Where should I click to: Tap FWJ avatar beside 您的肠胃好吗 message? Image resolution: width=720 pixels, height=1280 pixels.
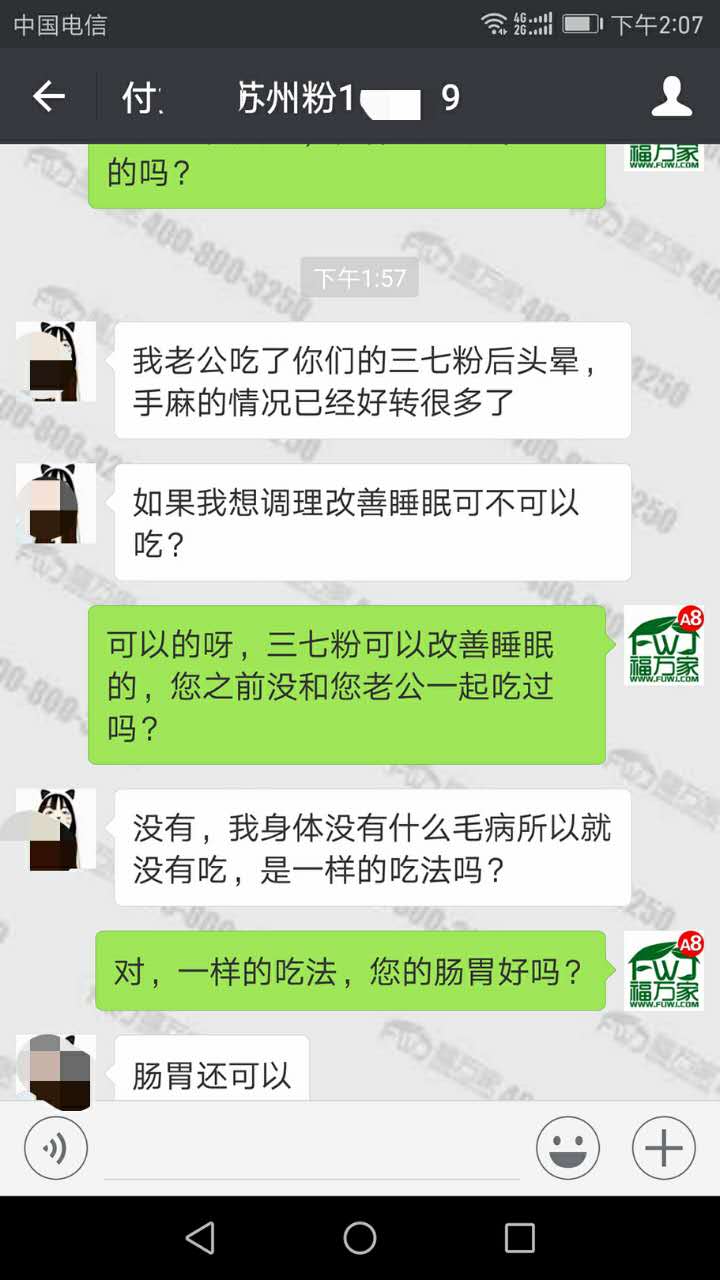click(664, 970)
